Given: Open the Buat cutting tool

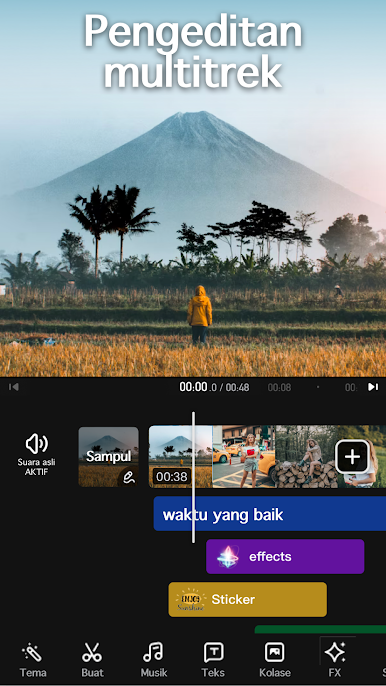Looking at the screenshot, I should (x=92, y=659).
